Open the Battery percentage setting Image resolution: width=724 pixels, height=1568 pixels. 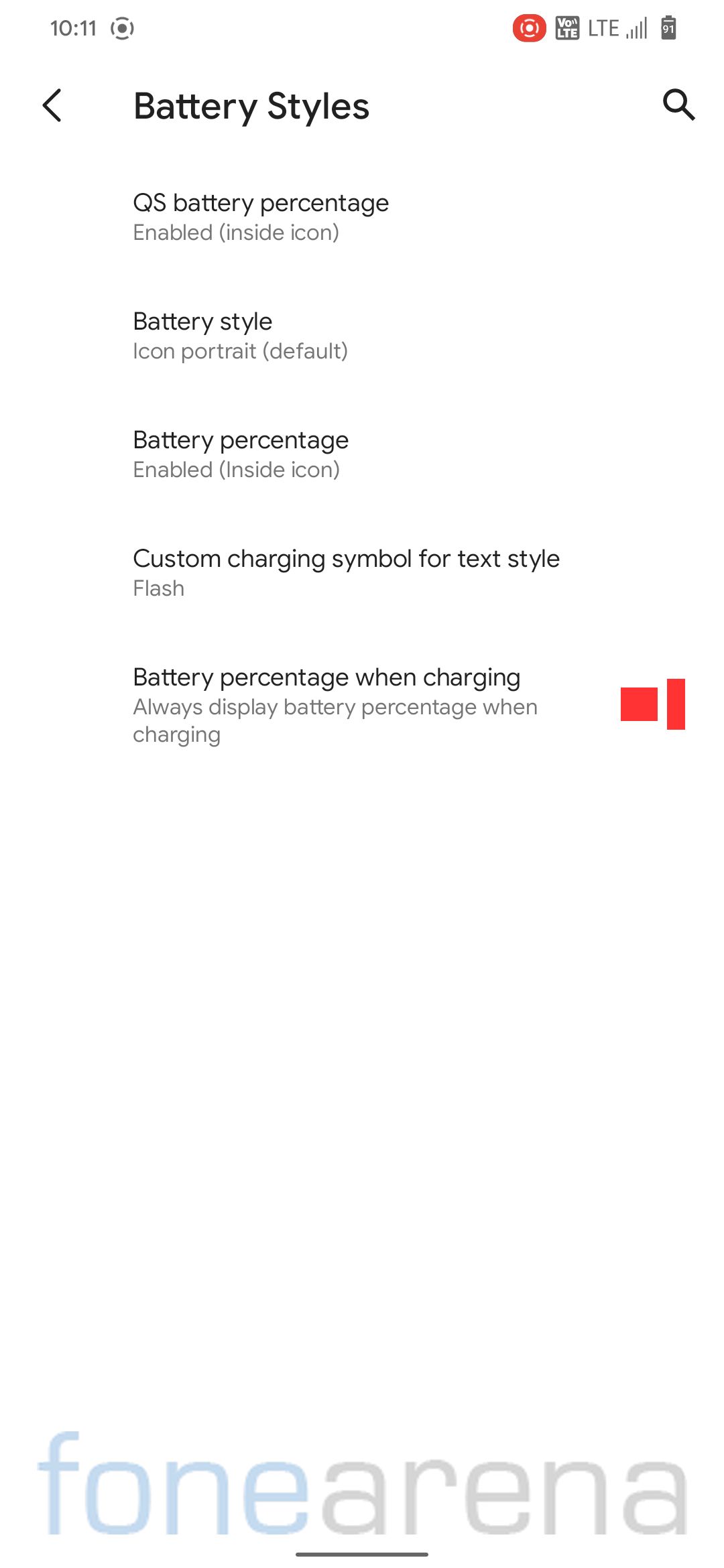point(362,454)
